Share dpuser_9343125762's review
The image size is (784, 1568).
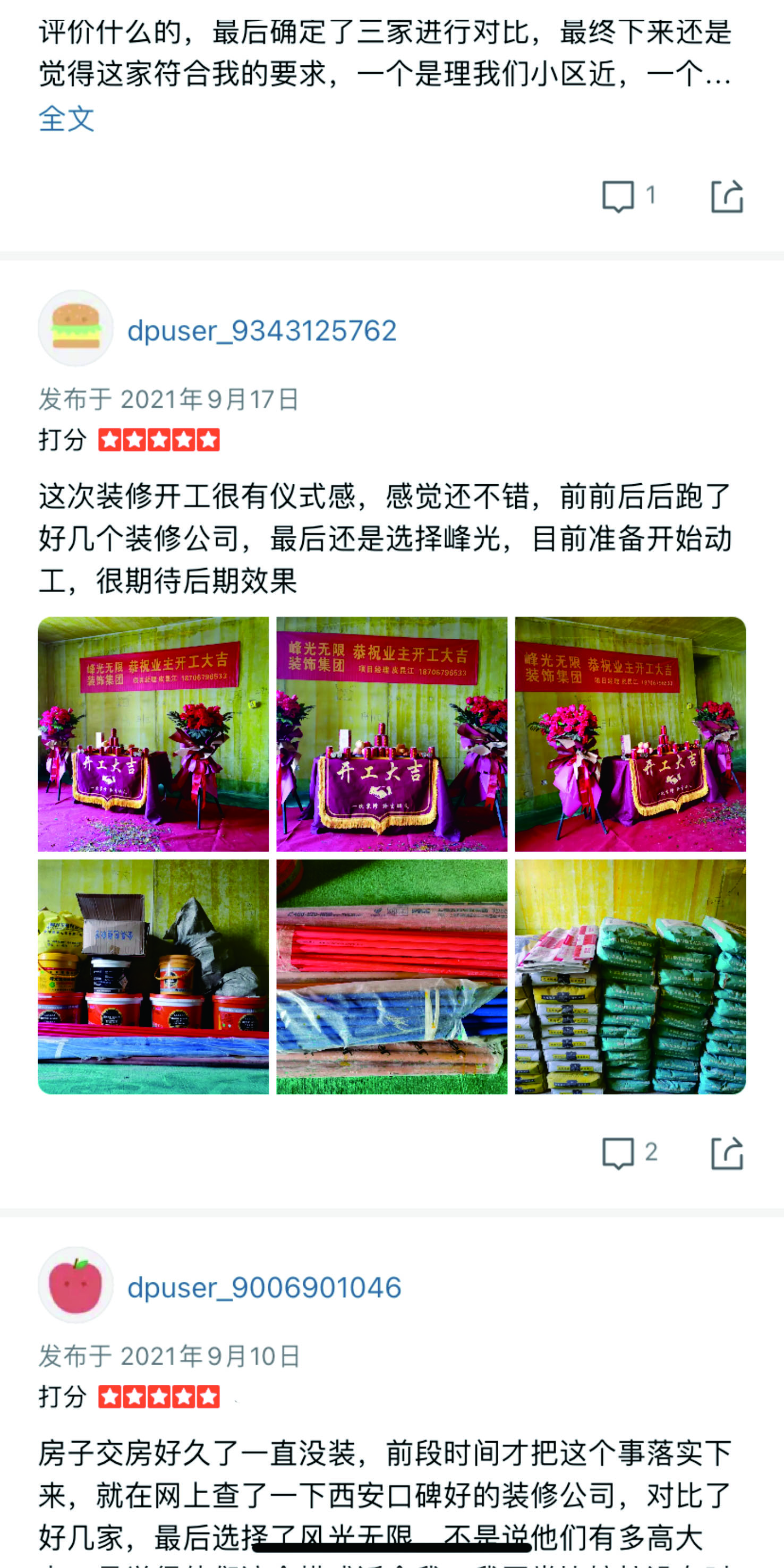(x=727, y=1152)
